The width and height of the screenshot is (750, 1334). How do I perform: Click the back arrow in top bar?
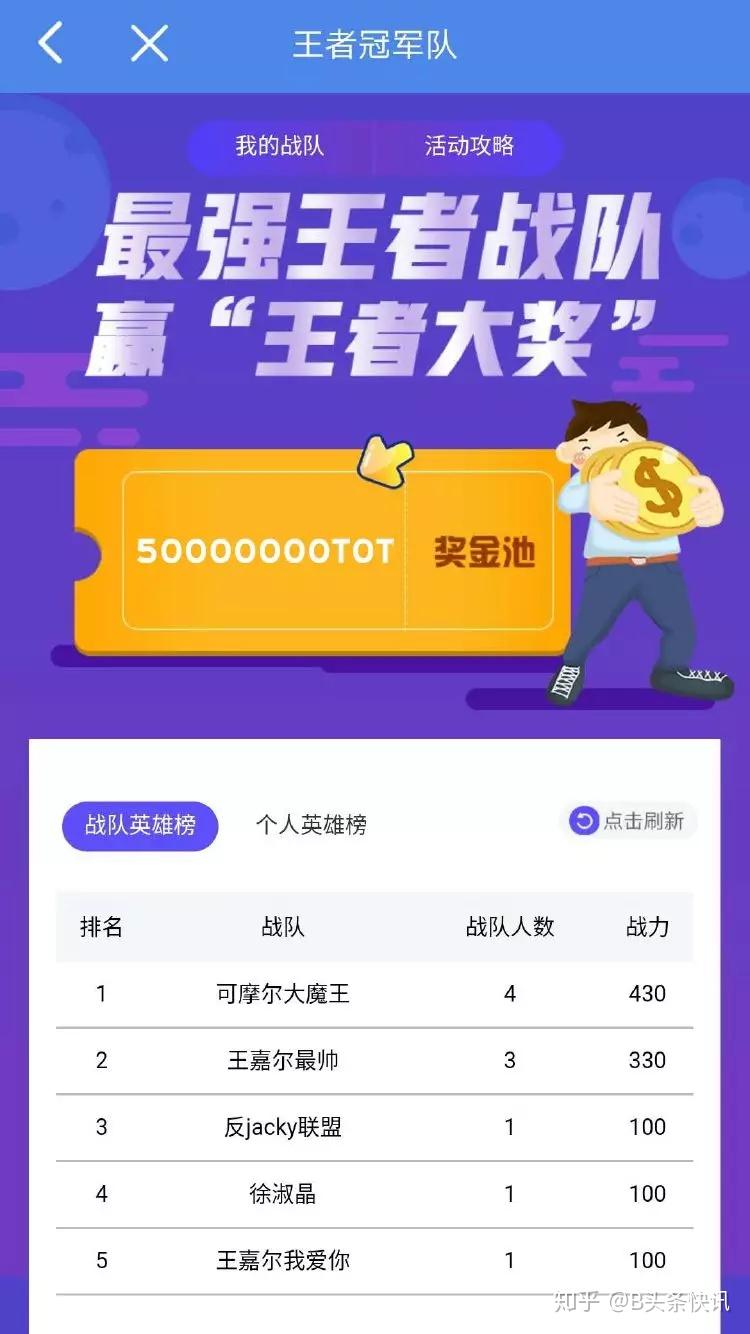50,44
